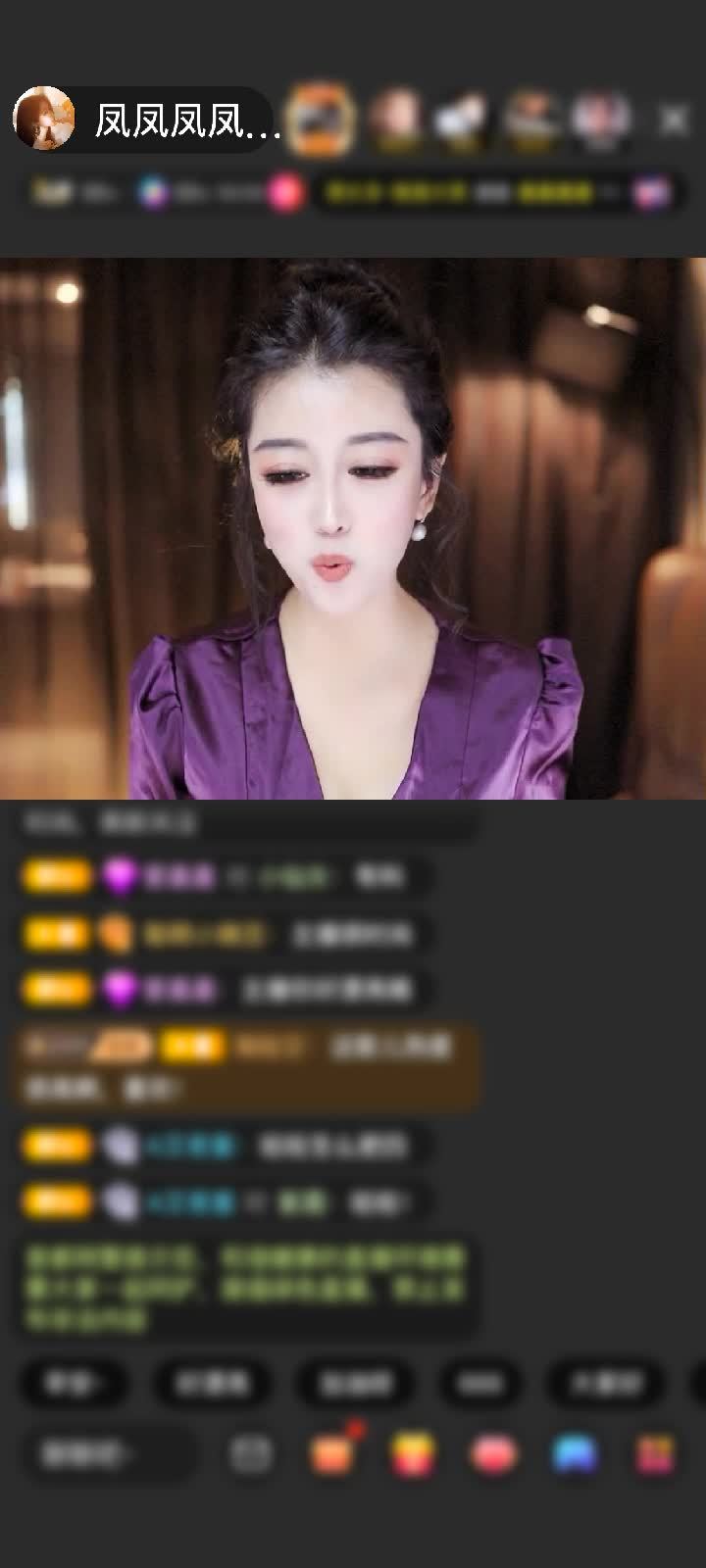
Task: Open streamer 凤凤凤凤's profile
Action: tap(45, 119)
